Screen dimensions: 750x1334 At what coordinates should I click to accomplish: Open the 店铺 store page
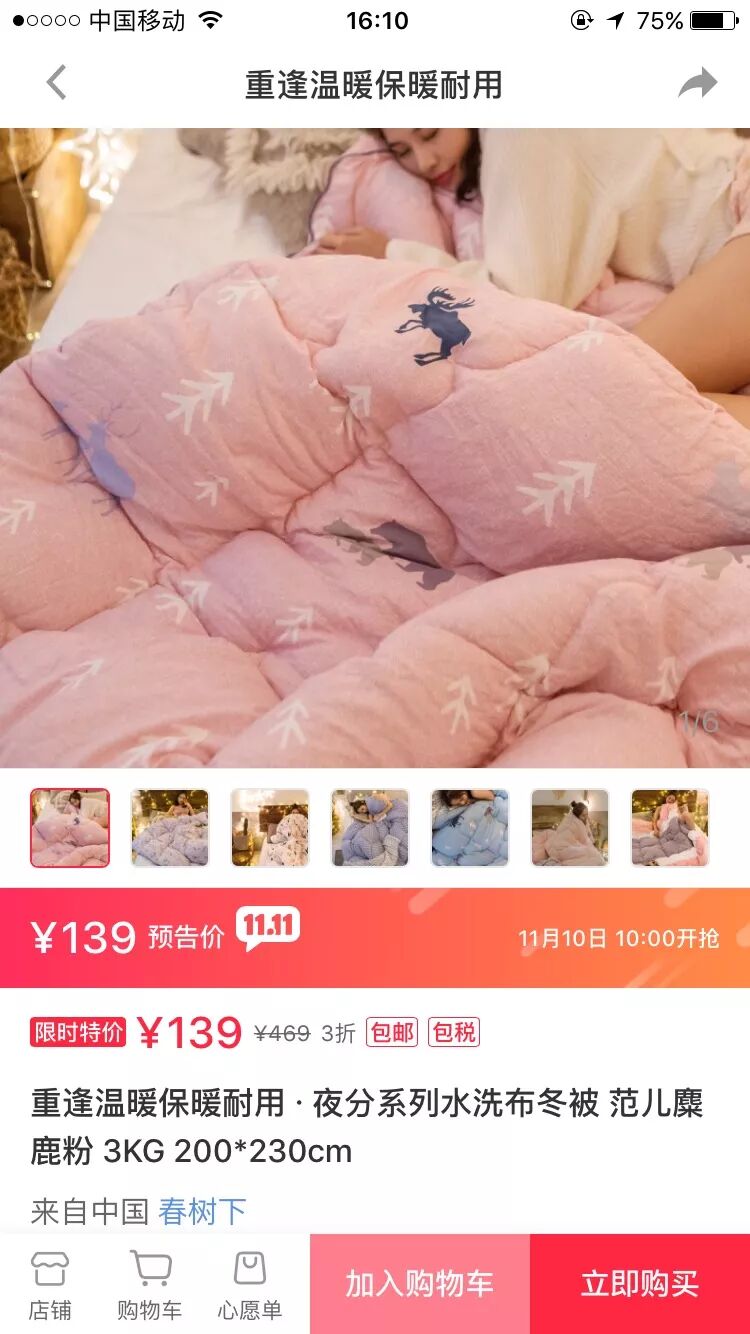(50, 1284)
